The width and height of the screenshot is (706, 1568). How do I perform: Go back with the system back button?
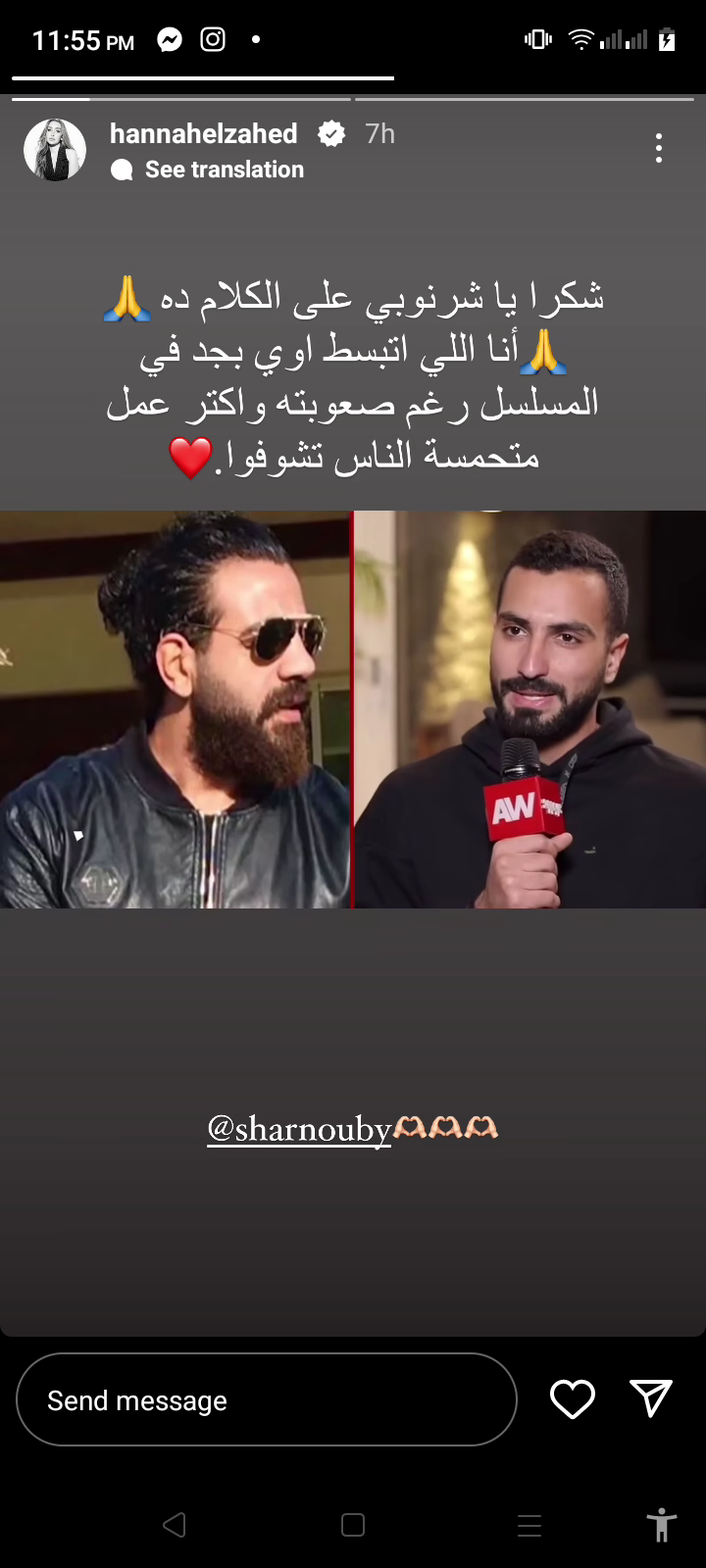click(175, 1525)
